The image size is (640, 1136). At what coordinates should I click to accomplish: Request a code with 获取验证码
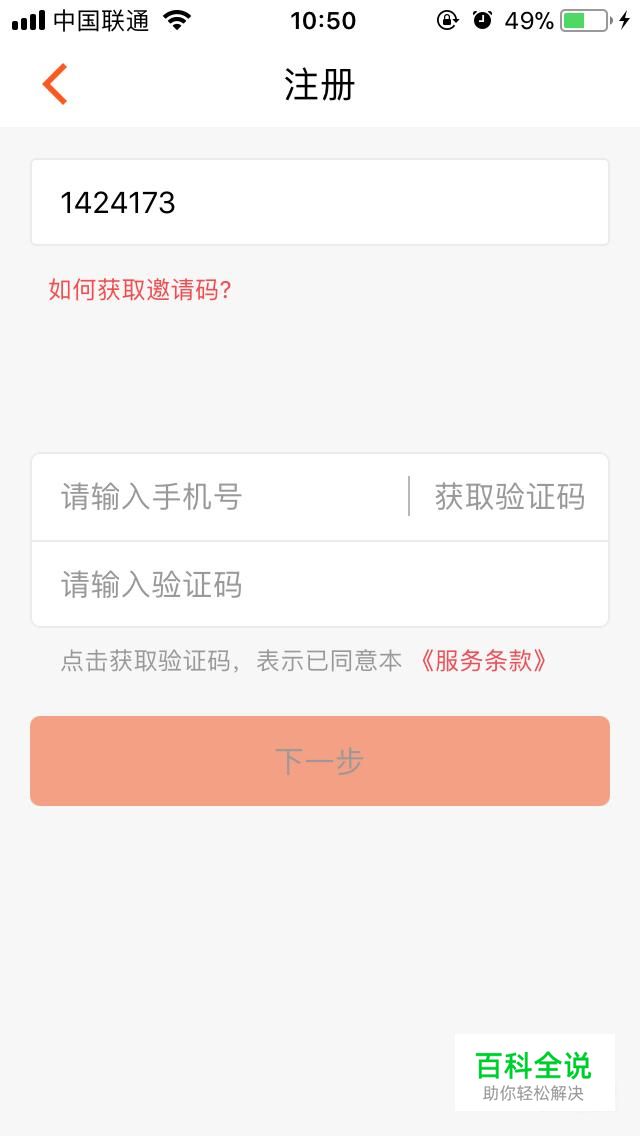click(x=509, y=497)
